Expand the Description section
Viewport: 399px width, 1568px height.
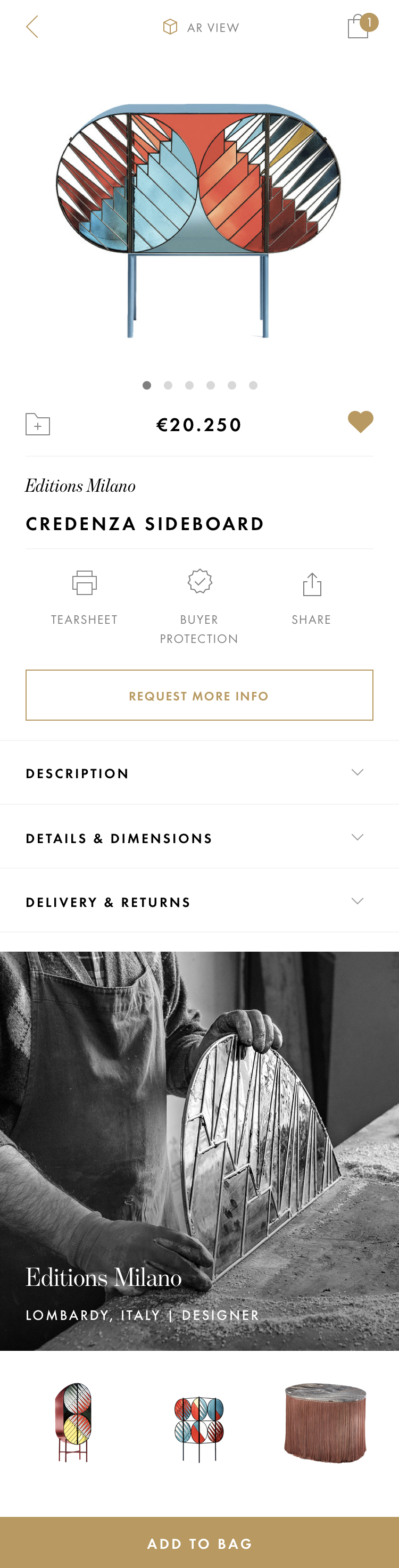coord(199,773)
